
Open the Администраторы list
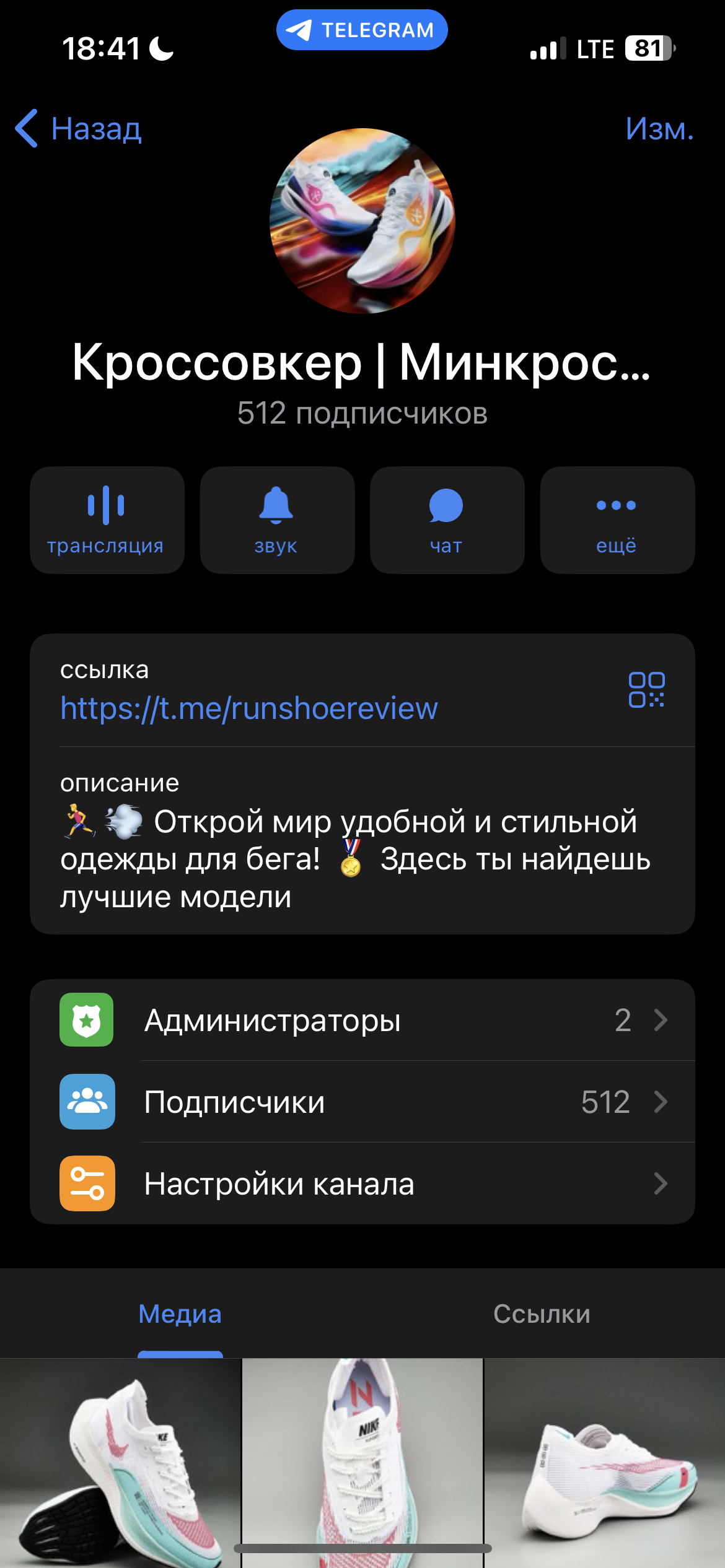click(362, 1020)
